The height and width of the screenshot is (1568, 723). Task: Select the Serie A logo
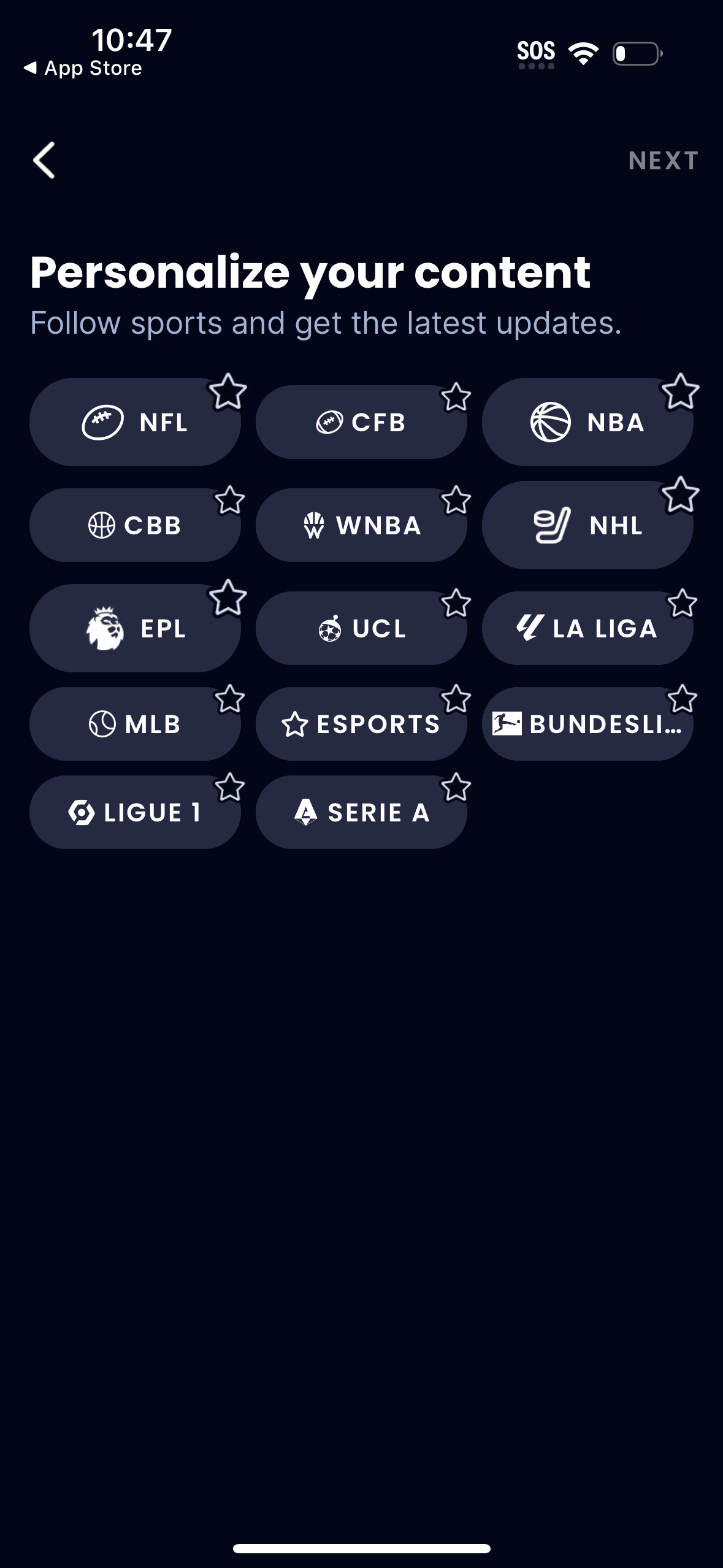pos(307,812)
